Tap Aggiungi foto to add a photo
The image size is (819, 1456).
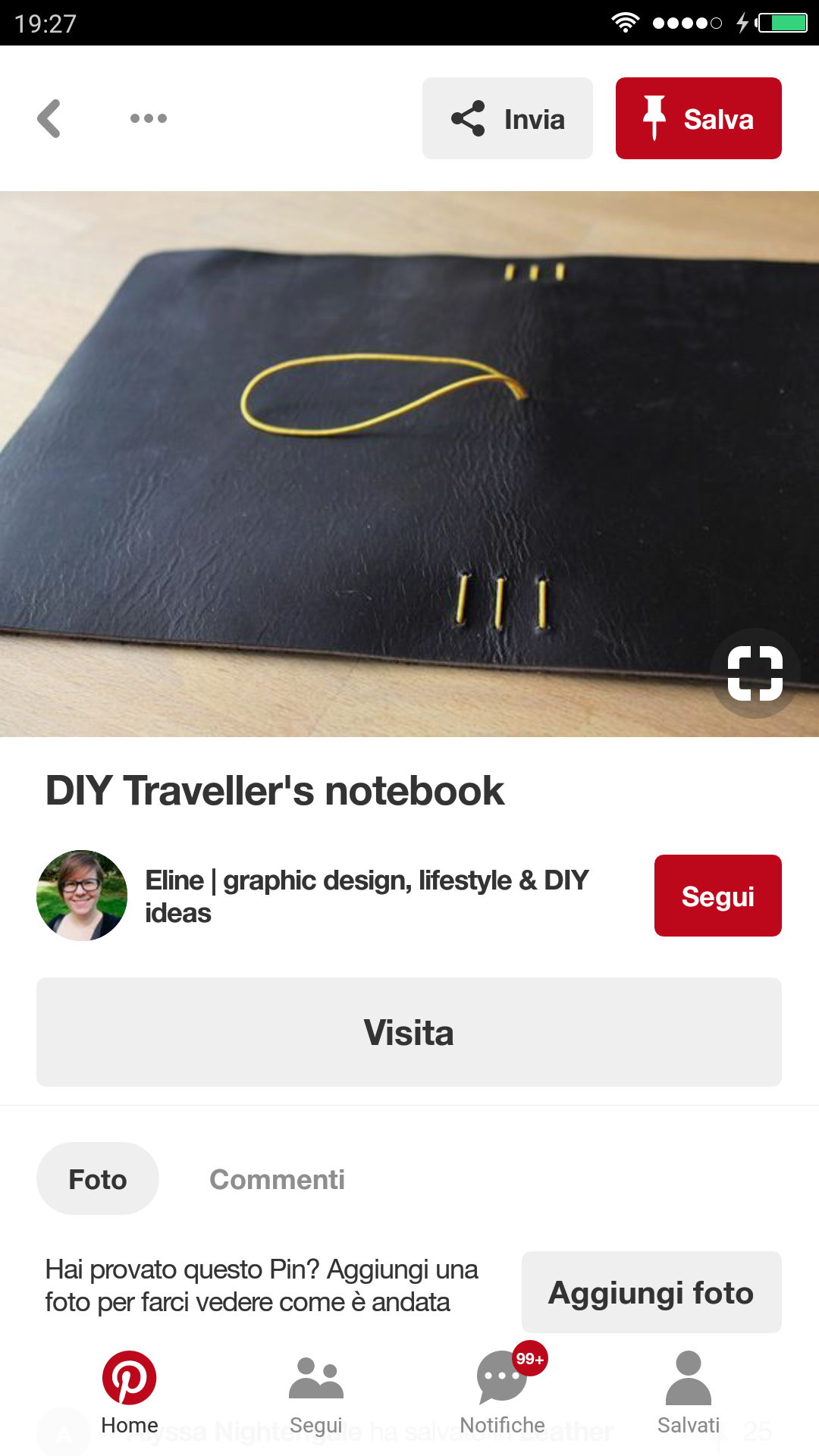tap(651, 1292)
